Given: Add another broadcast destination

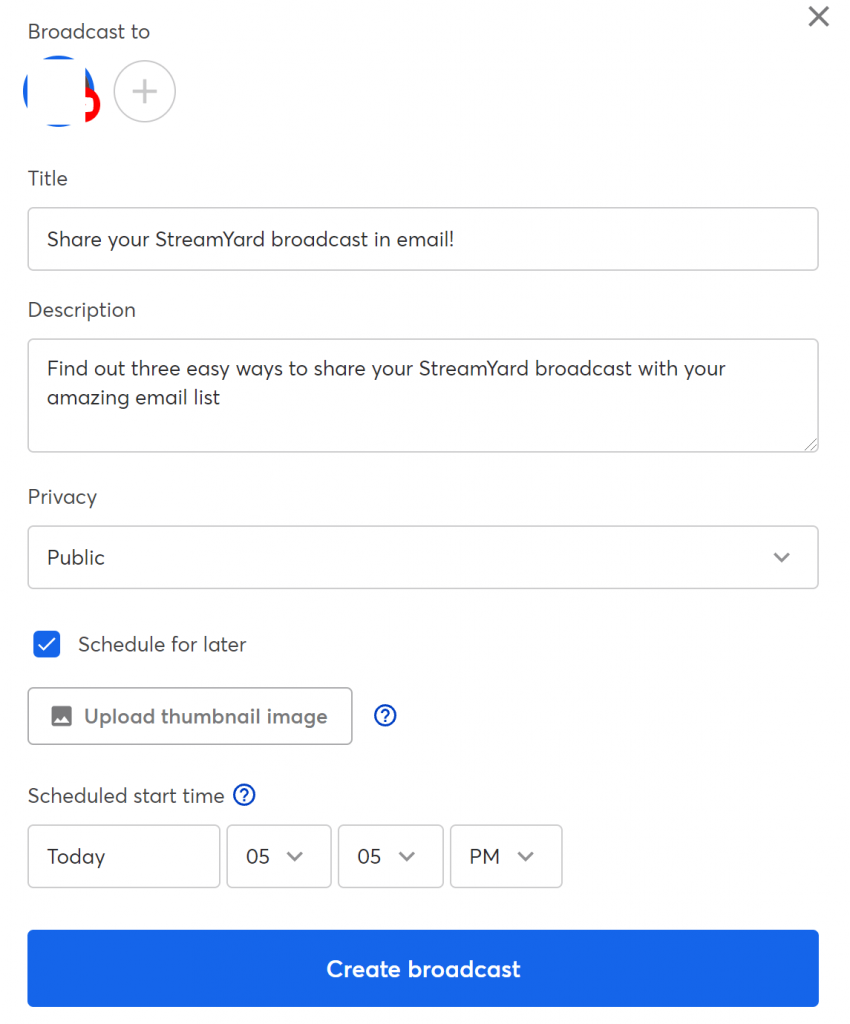Looking at the screenshot, I should [145, 92].
